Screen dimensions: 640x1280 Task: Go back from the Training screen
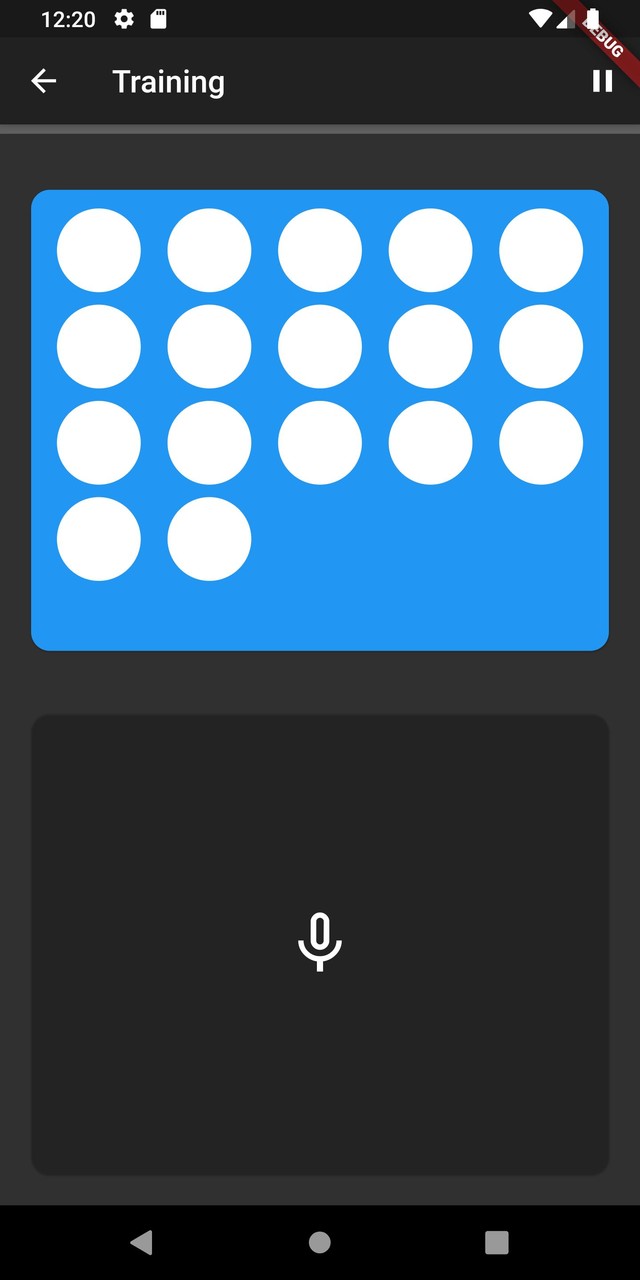(x=44, y=82)
